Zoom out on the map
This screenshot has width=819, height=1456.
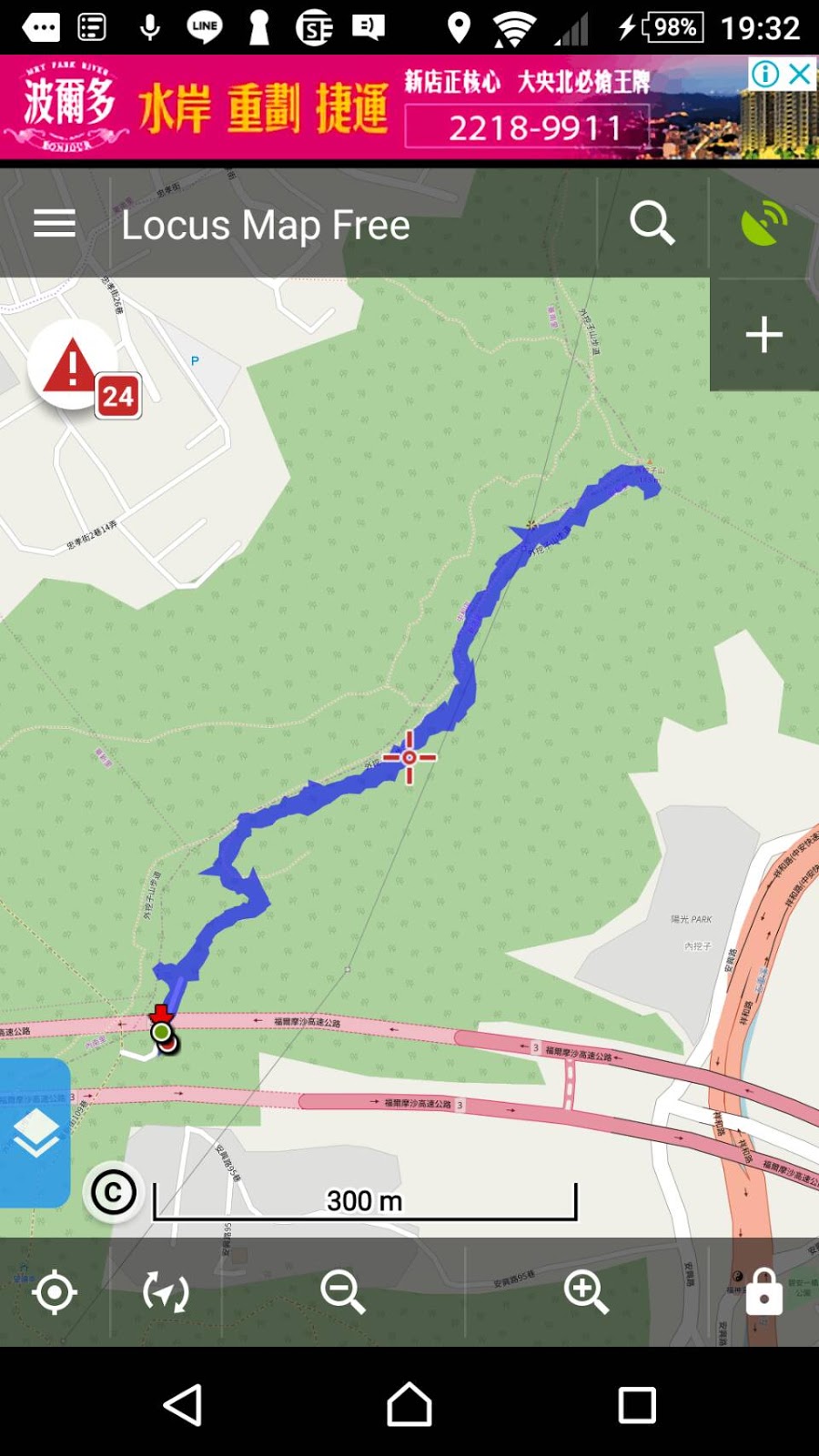pos(343,1291)
